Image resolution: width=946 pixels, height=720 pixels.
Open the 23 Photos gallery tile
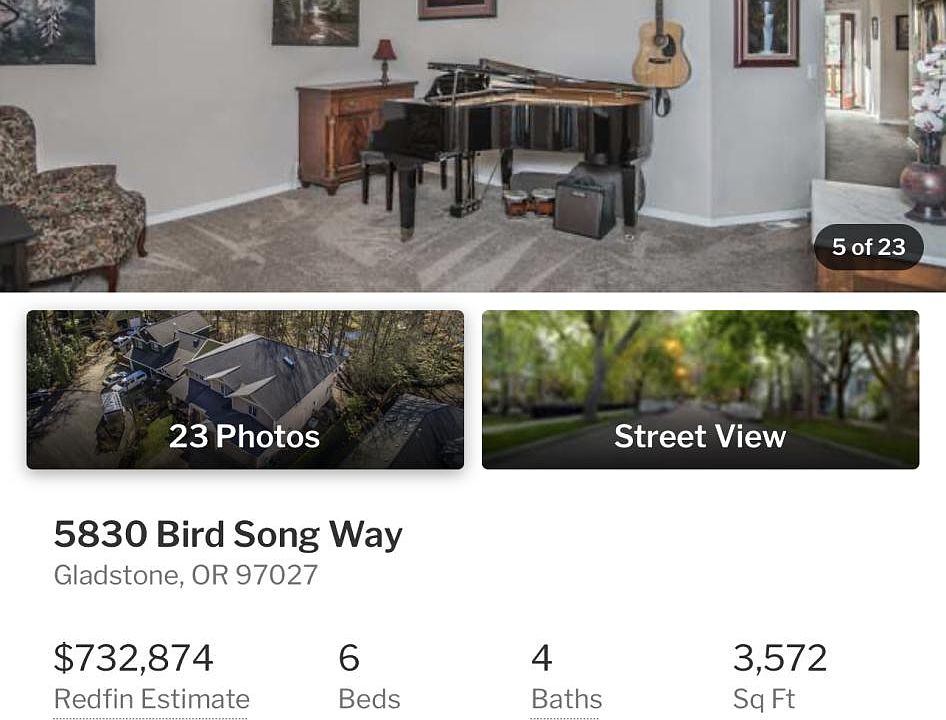click(245, 389)
